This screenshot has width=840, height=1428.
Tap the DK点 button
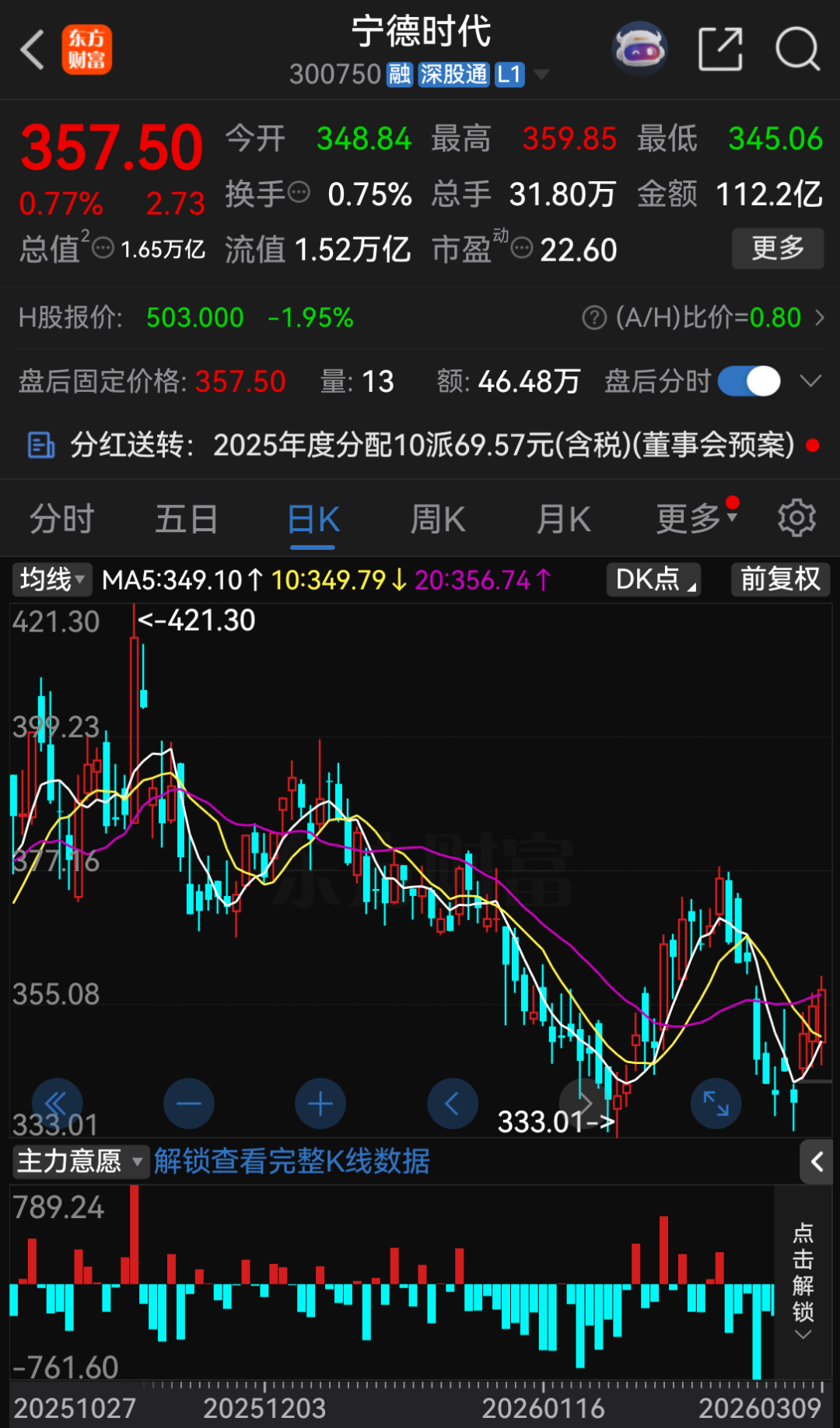(x=653, y=579)
